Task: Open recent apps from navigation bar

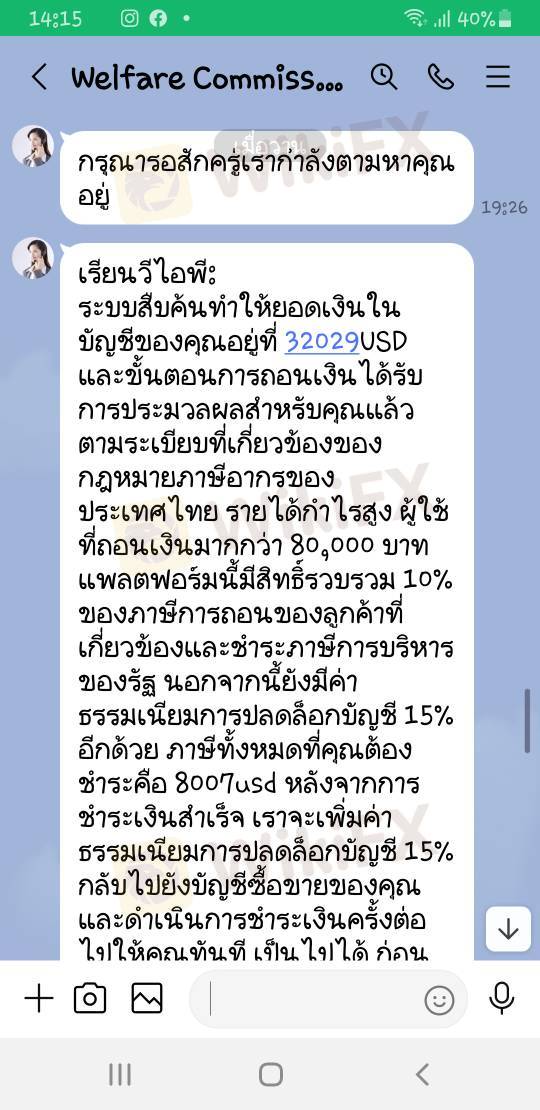Action: pos(120,1075)
